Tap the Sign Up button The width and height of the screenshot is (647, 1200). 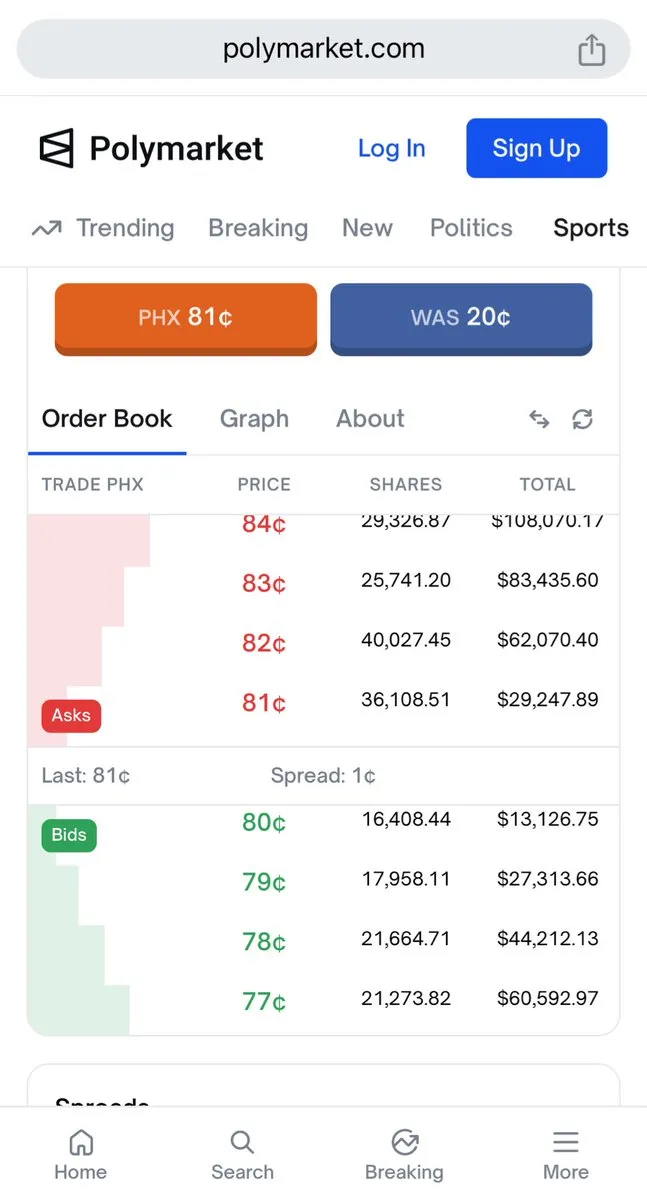(x=536, y=149)
